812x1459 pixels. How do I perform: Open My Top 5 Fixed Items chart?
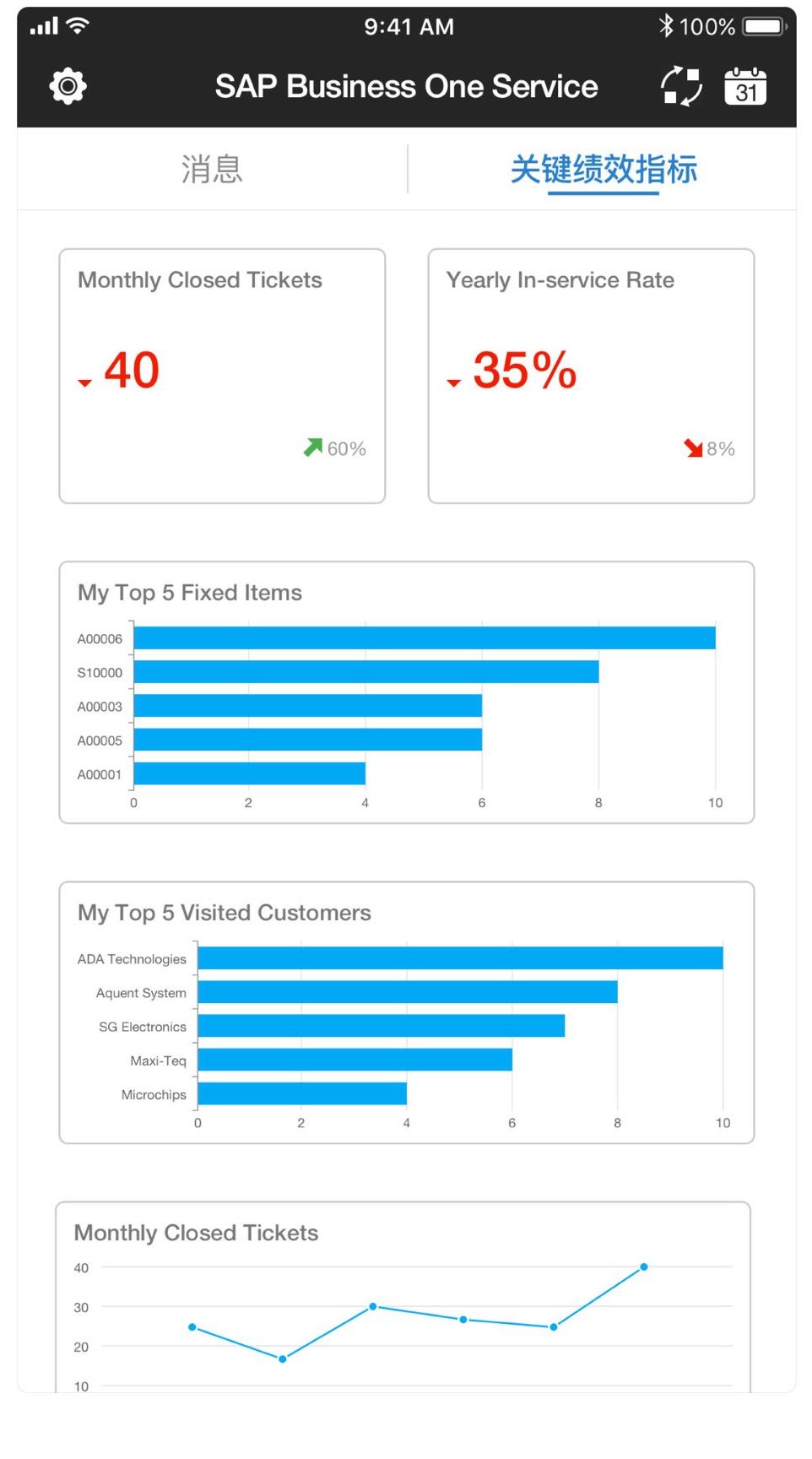tap(406, 692)
